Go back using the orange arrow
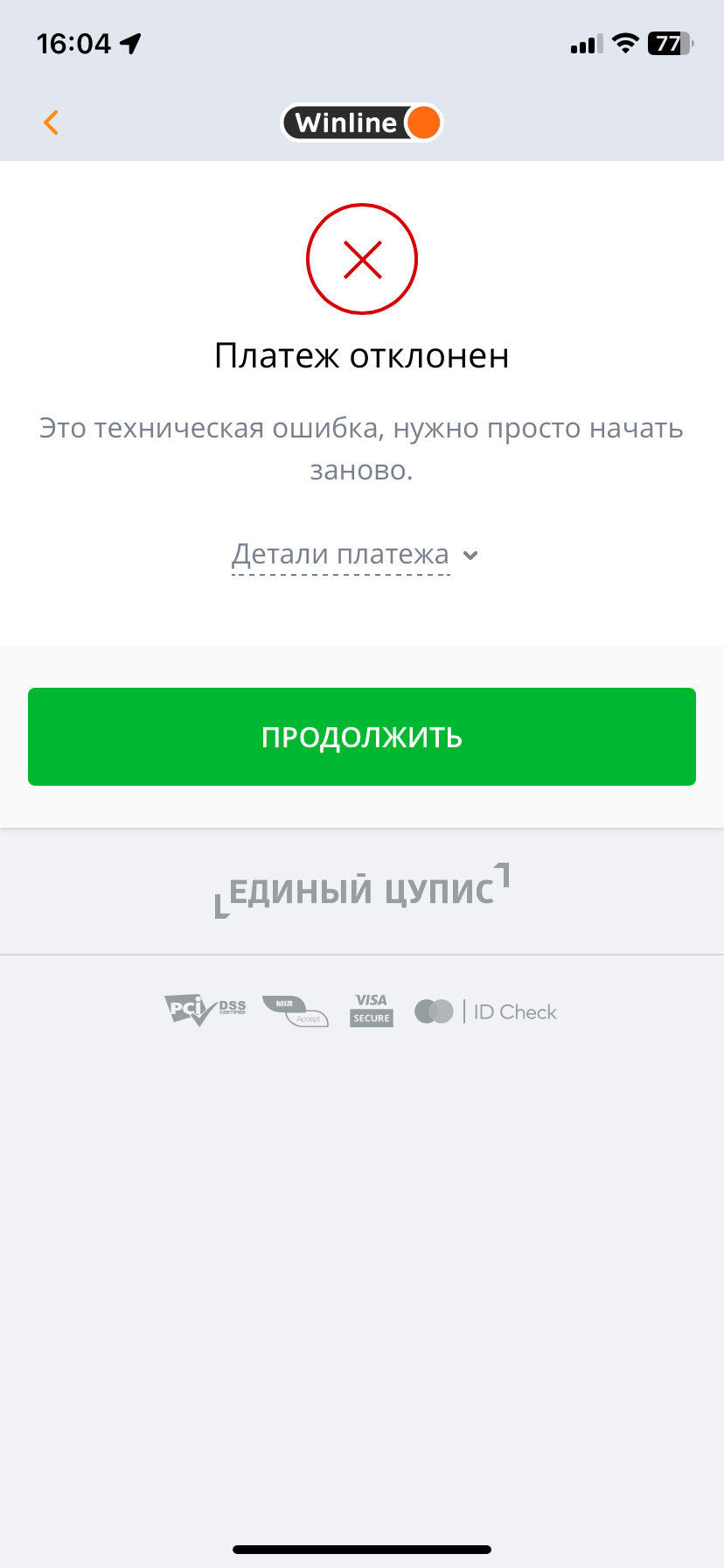724x1568 pixels. pos(51,122)
